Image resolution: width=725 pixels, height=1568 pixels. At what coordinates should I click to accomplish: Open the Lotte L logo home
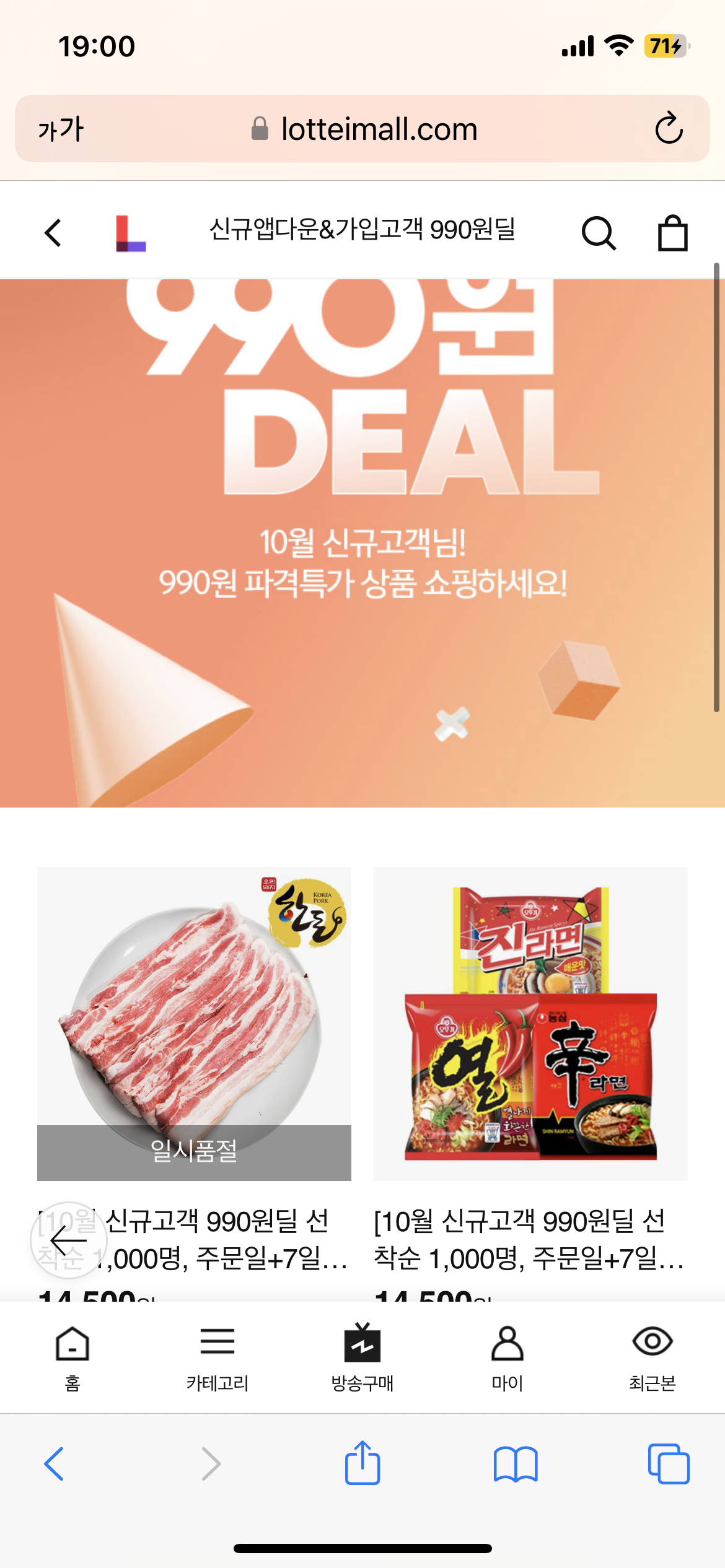tap(131, 233)
